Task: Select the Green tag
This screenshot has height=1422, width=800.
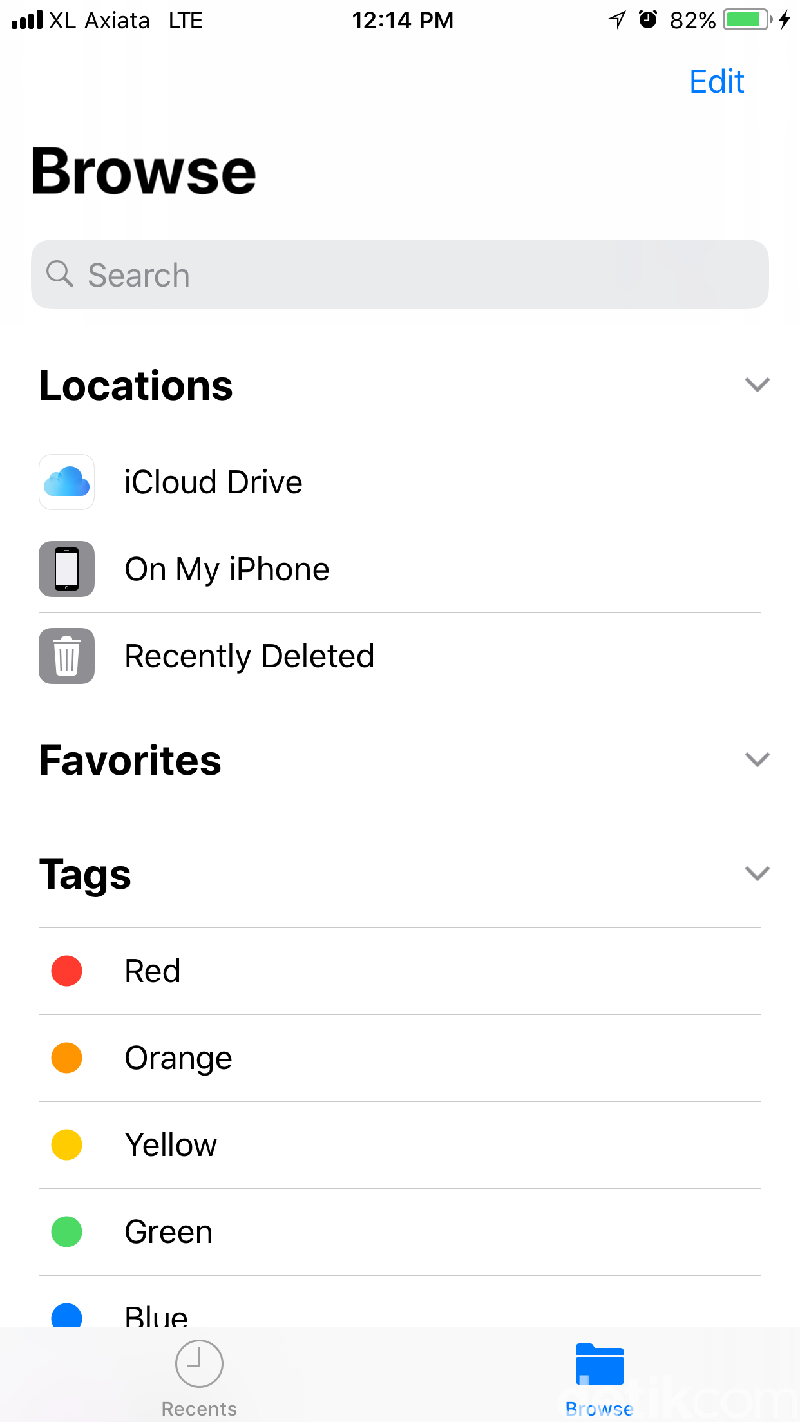Action: (x=169, y=1232)
